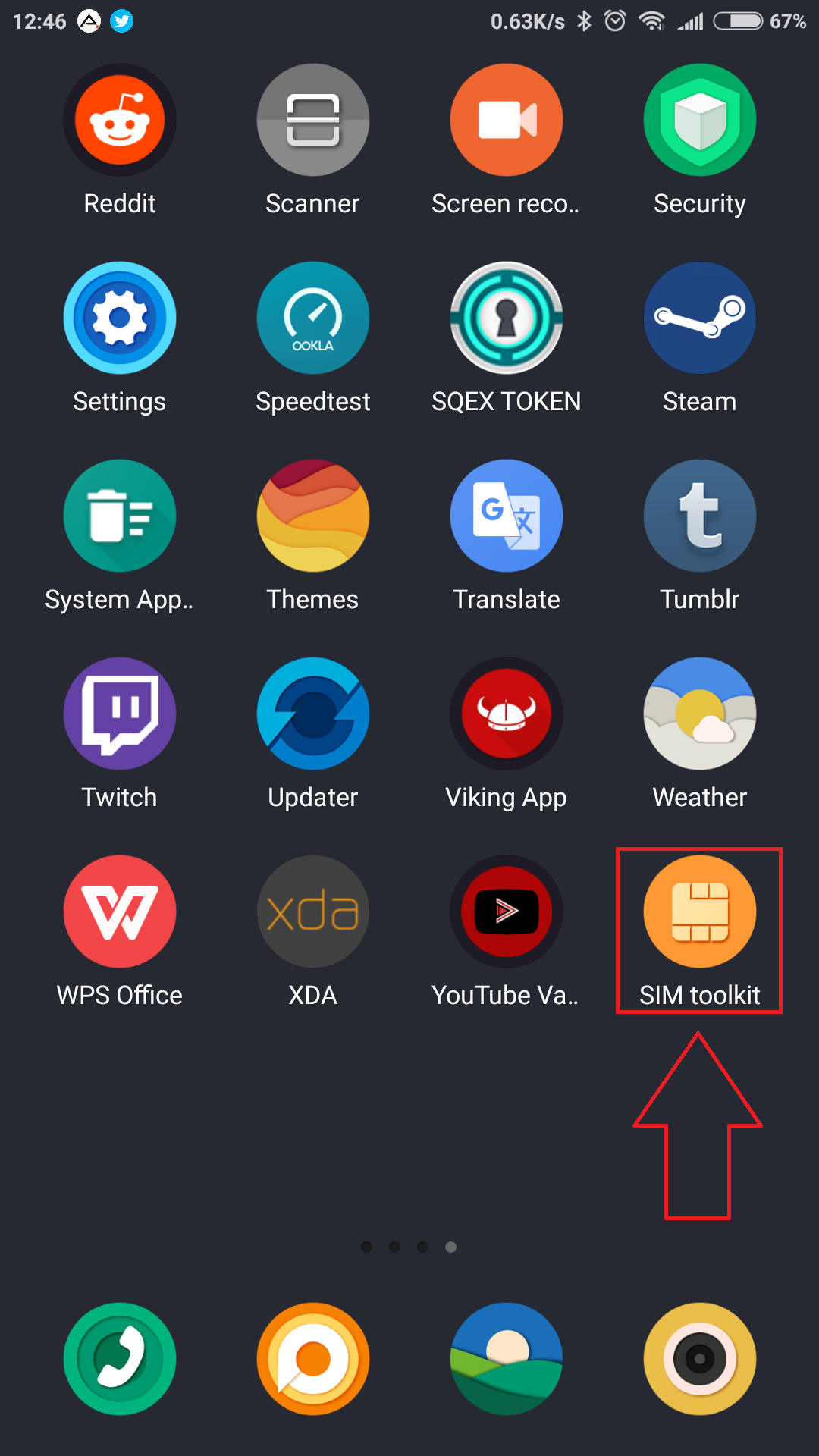819x1456 pixels.
Task: Launch the Steam app
Action: tap(700, 318)
